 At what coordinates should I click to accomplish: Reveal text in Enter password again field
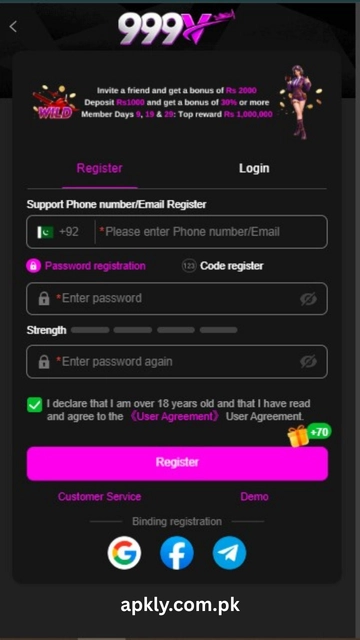[308, 362]
